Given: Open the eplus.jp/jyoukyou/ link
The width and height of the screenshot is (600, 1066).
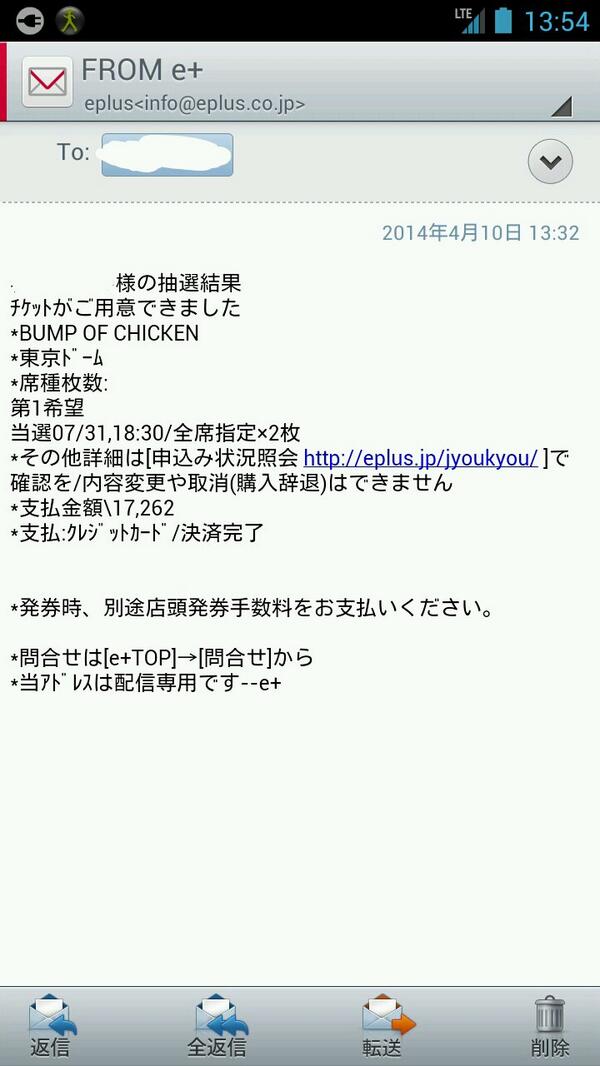Looking at the screenshot, I should pos(421,458).
